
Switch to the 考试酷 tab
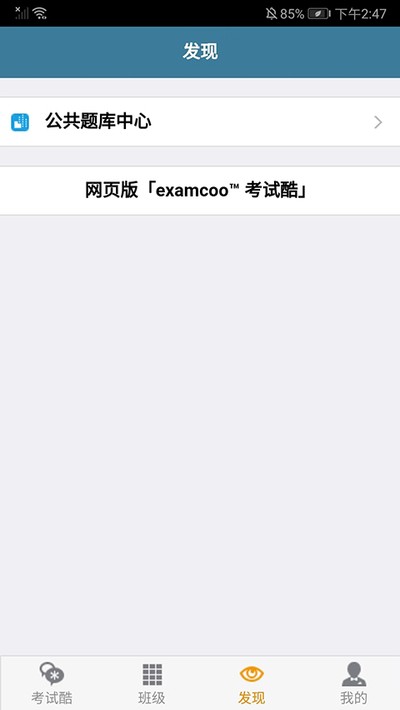pos(51,683)
